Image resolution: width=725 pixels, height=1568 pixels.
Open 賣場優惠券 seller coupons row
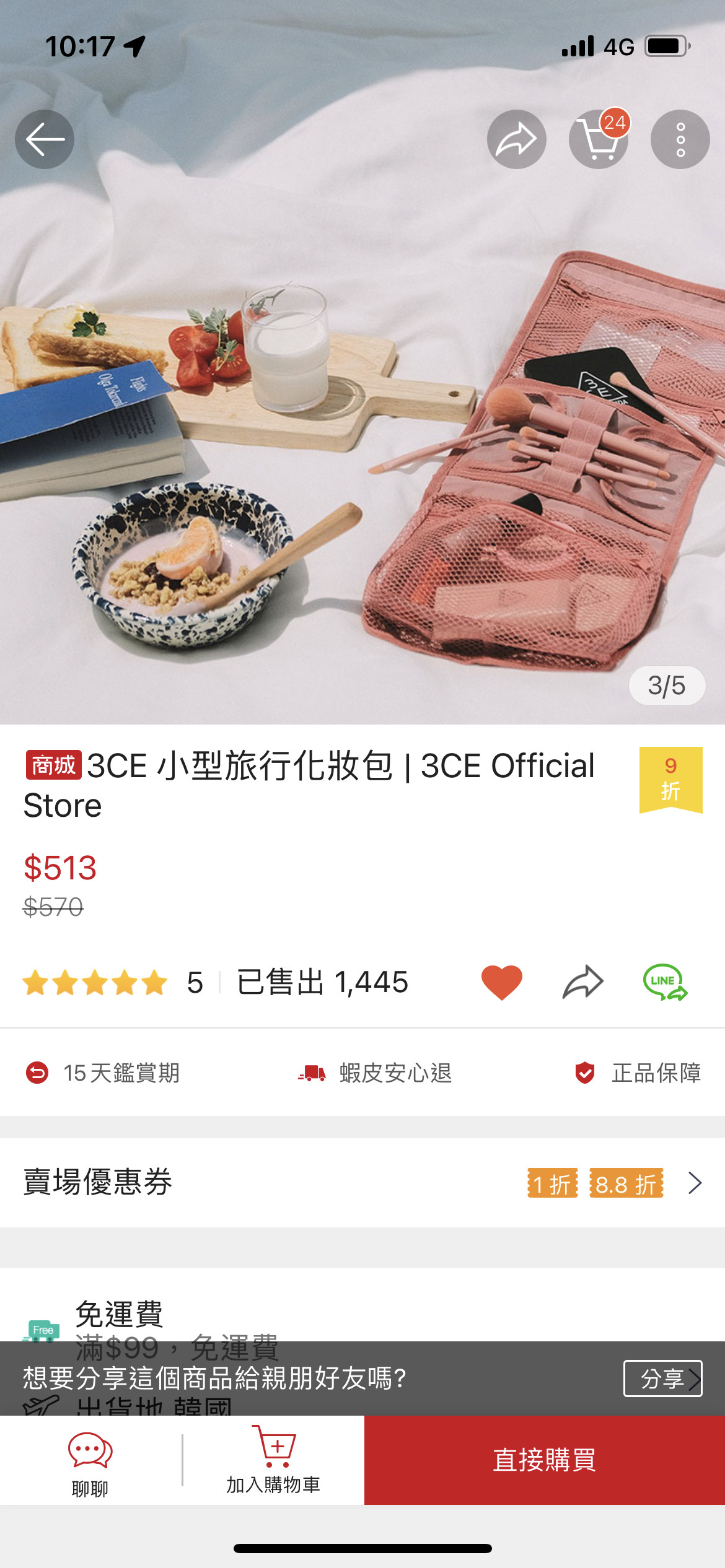pyautogui.click(x=362, y=1183)
